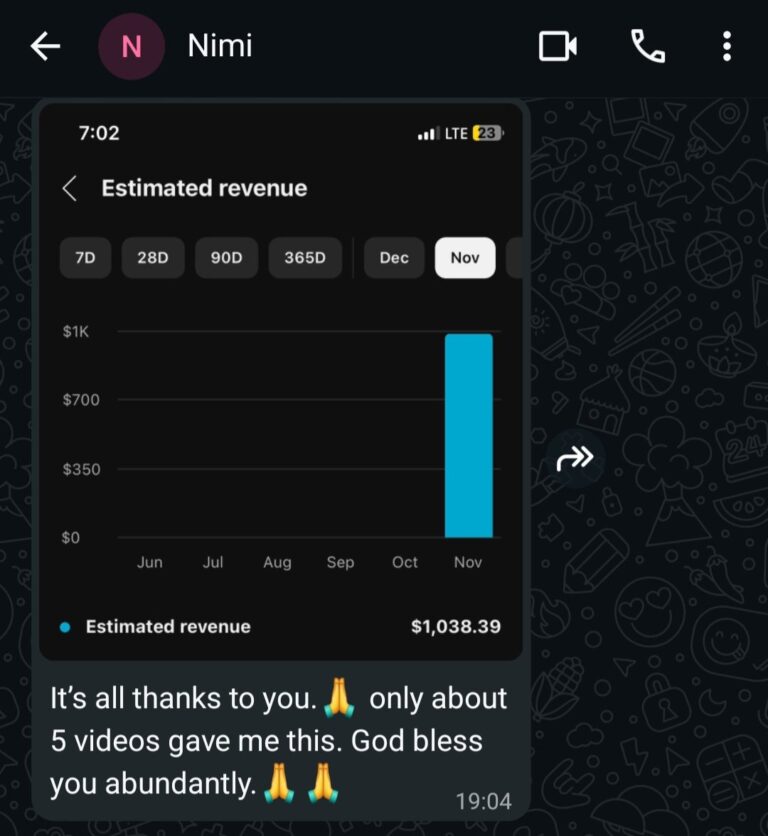Open the overflow menu
The height and width of the screenshot is (836, 768).
pyautogui.click(x=727, y=46)
